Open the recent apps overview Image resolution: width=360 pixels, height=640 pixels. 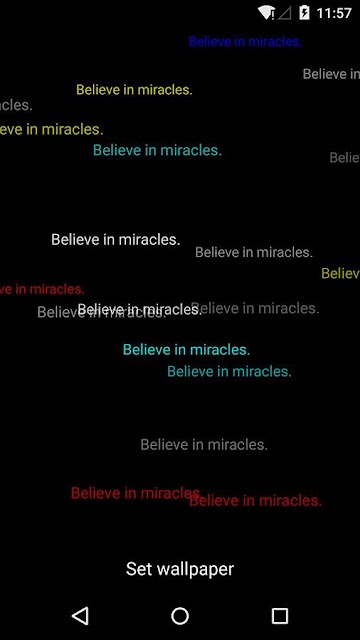point(280,616)
